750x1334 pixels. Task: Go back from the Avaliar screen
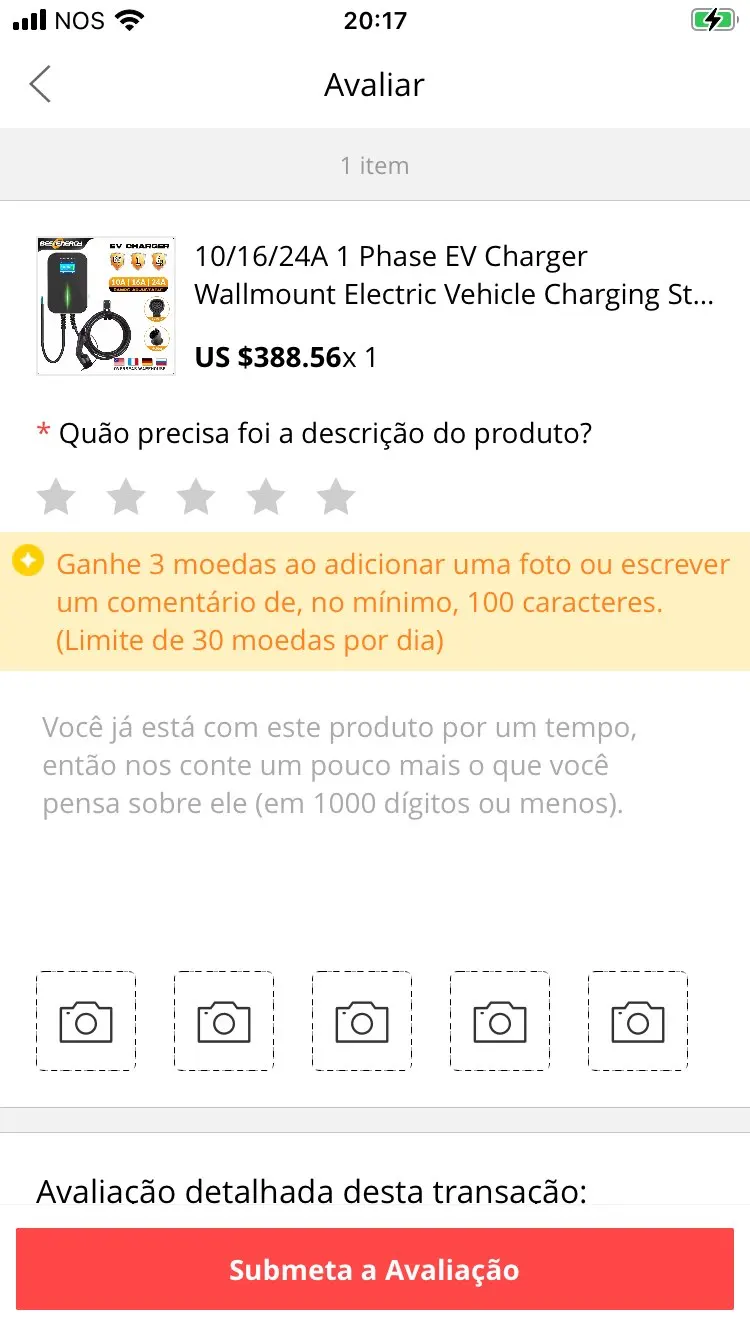coord(40,85)
